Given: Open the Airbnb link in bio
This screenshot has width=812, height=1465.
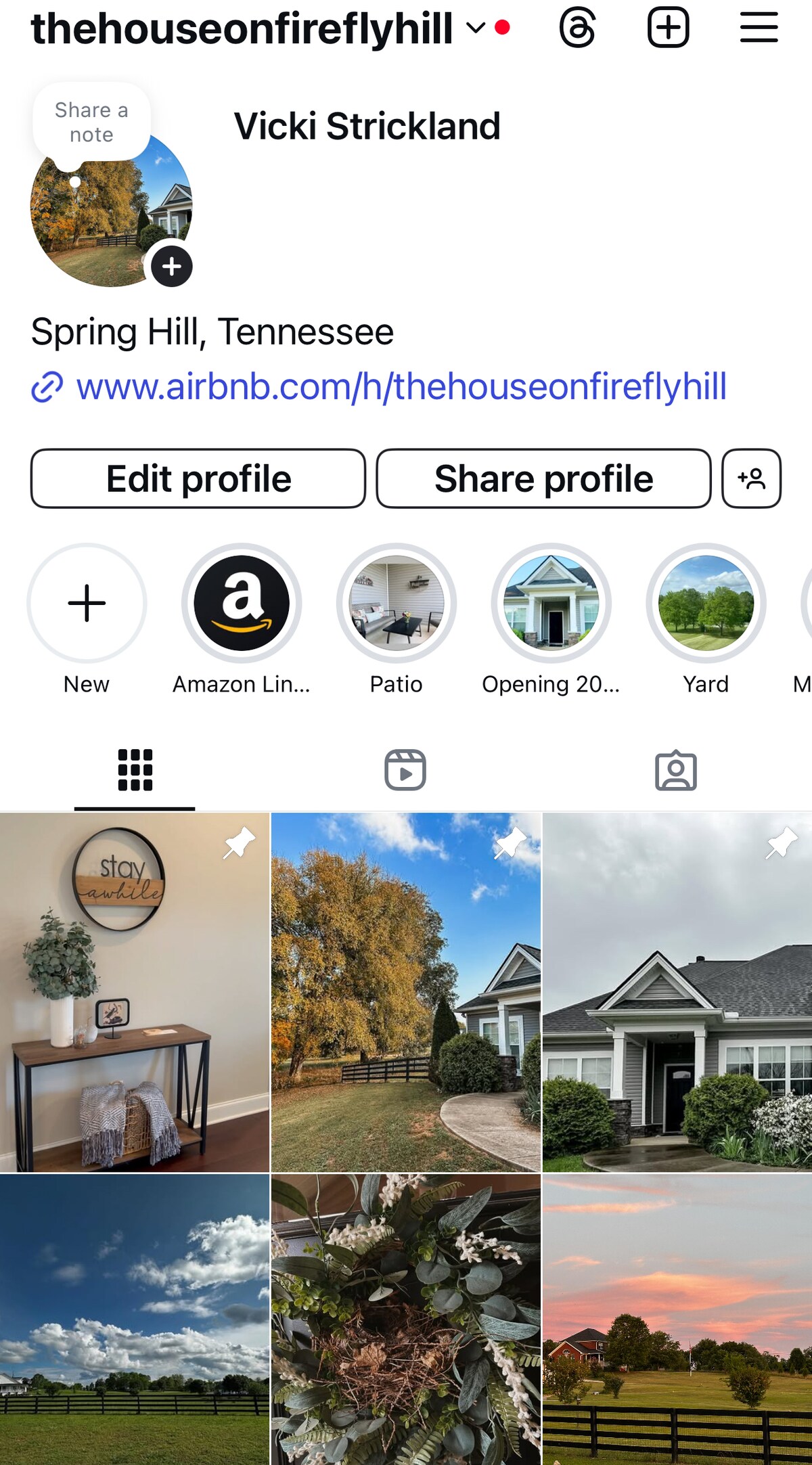Looking at the screenshot, I should (x=401, y=387).
